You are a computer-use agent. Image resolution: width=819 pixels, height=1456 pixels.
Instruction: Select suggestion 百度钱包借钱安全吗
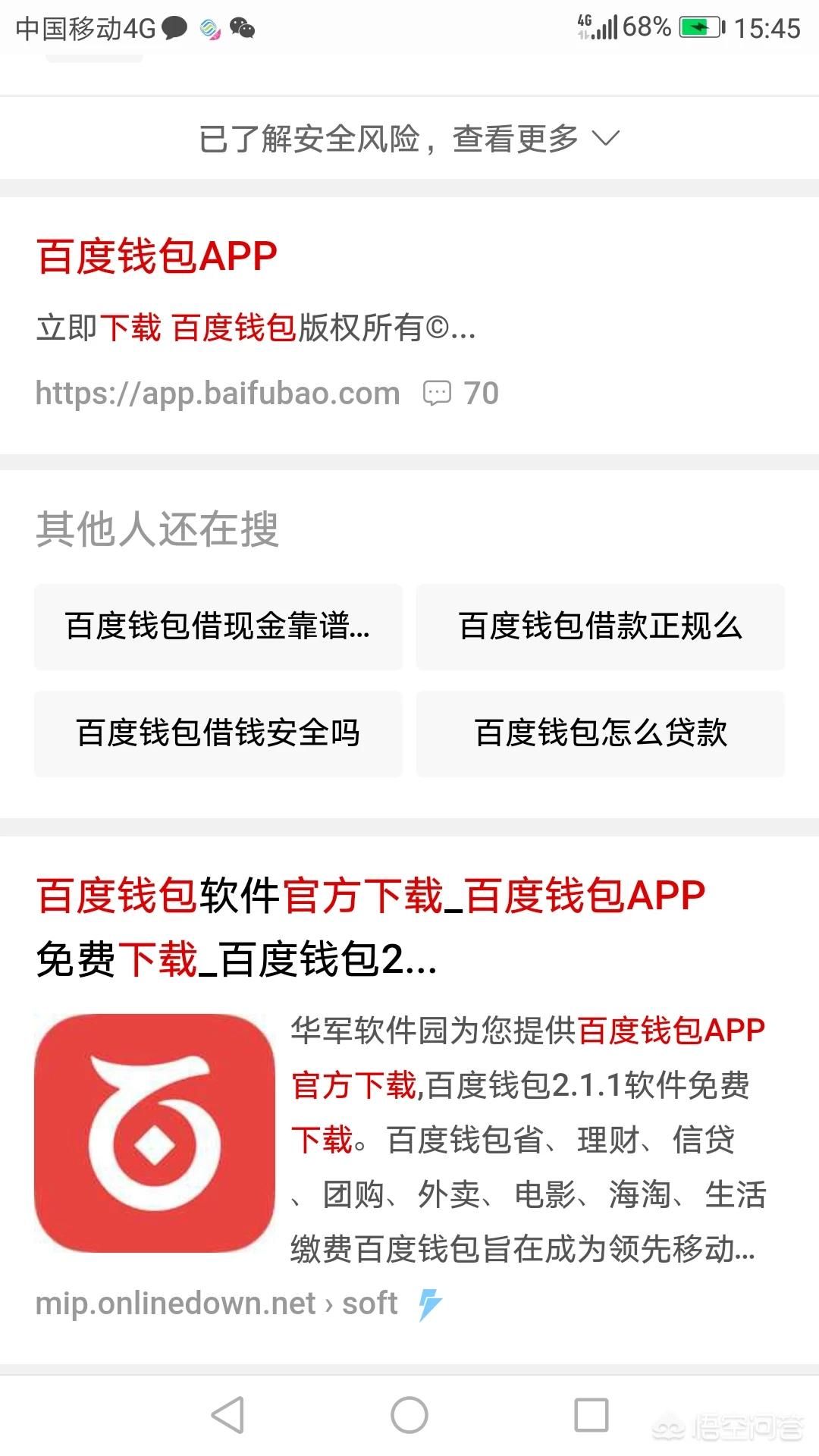point(218,733)
